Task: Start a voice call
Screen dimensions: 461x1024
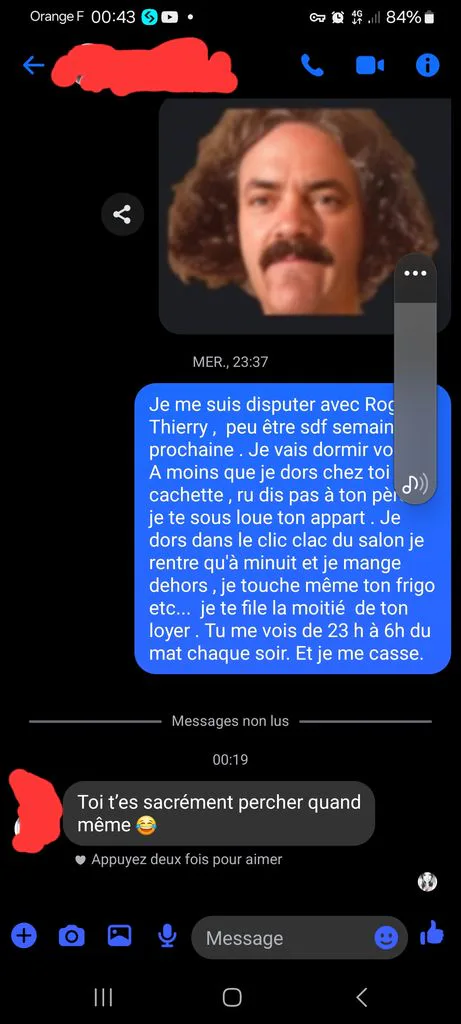Action: tap(312, 65)
